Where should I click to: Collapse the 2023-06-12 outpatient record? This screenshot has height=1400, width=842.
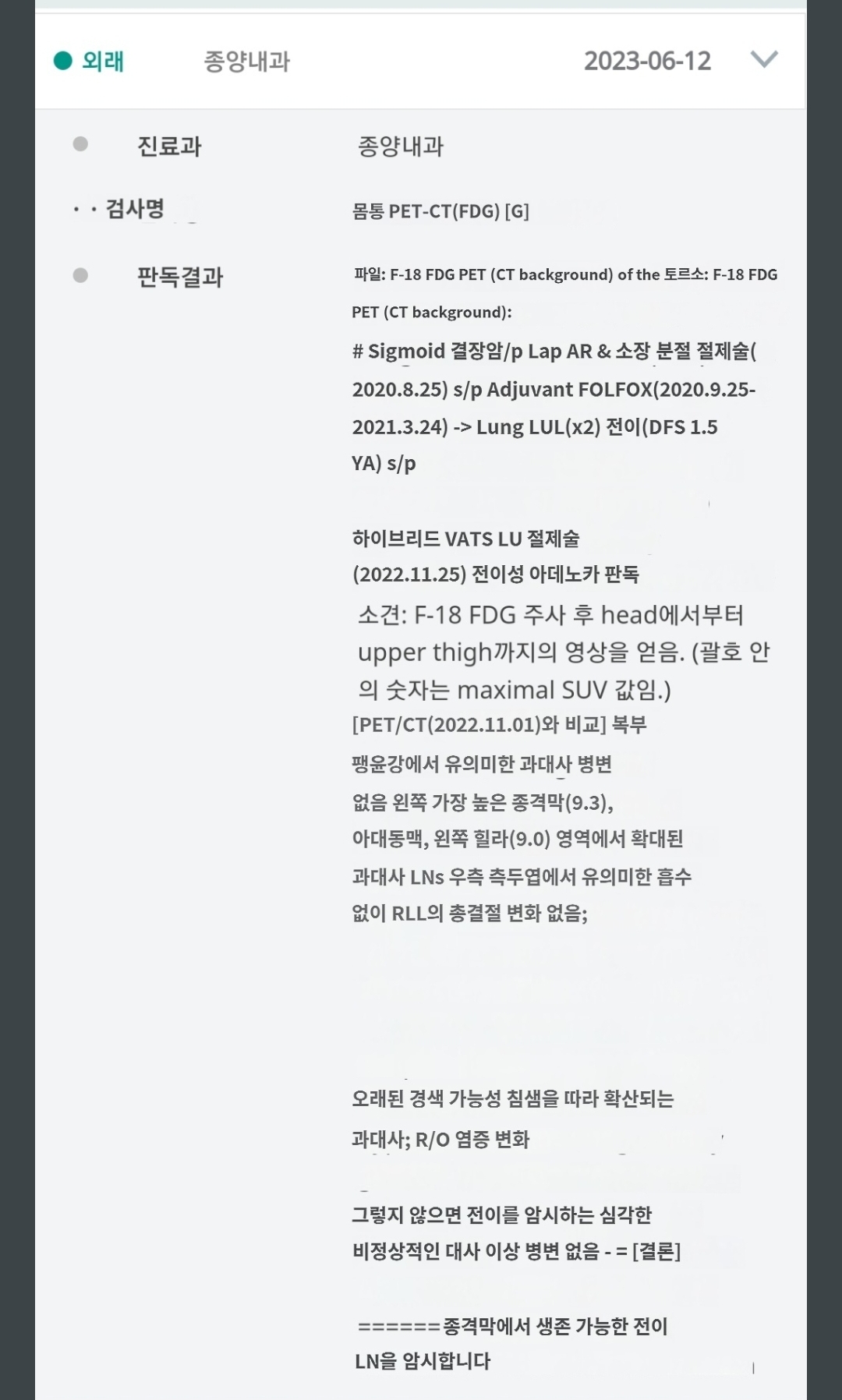pos(764,60)
